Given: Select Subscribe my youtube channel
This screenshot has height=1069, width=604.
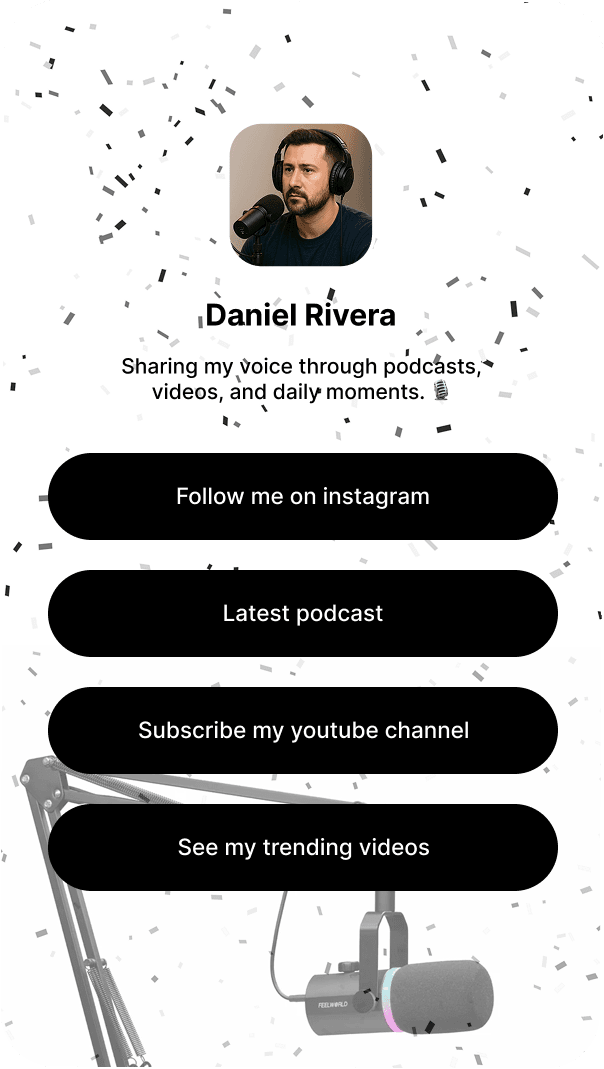Looking at the screenshot, I should coord(302,731).
